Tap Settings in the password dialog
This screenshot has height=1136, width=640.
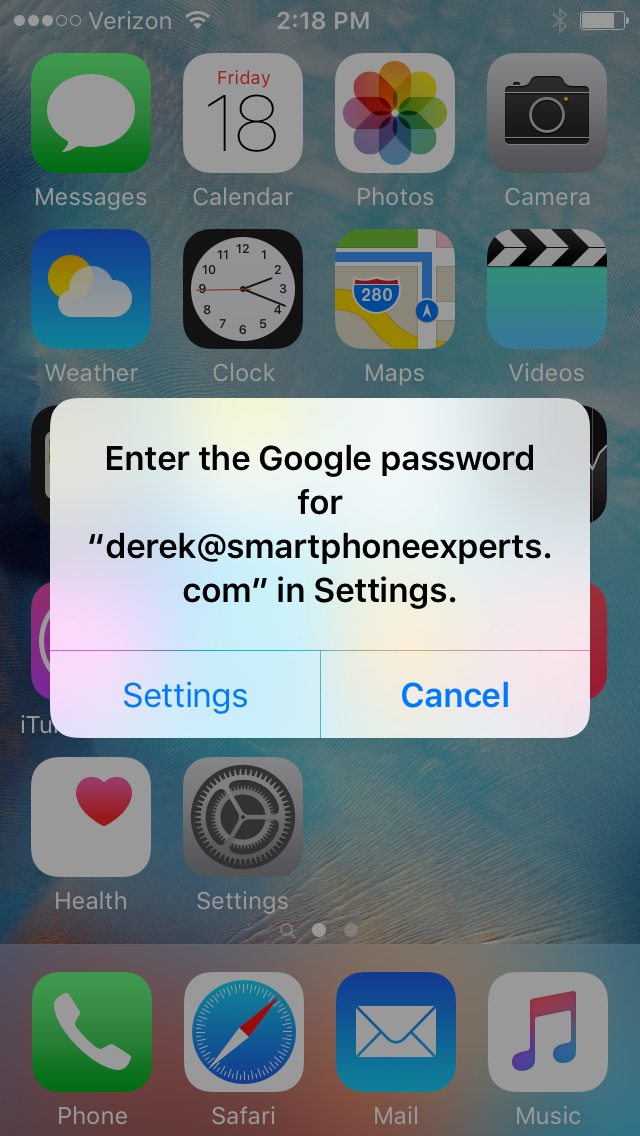[185, 695]
